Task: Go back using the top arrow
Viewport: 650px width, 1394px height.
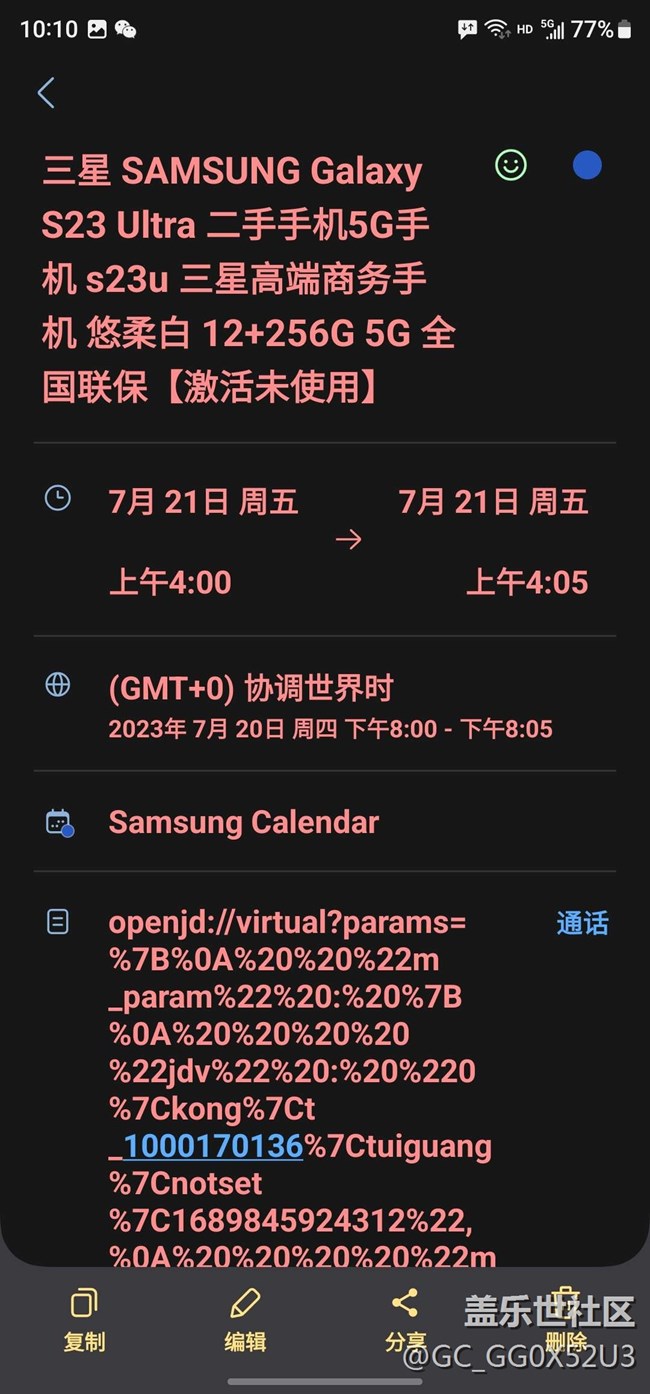Action: (46, 93)
